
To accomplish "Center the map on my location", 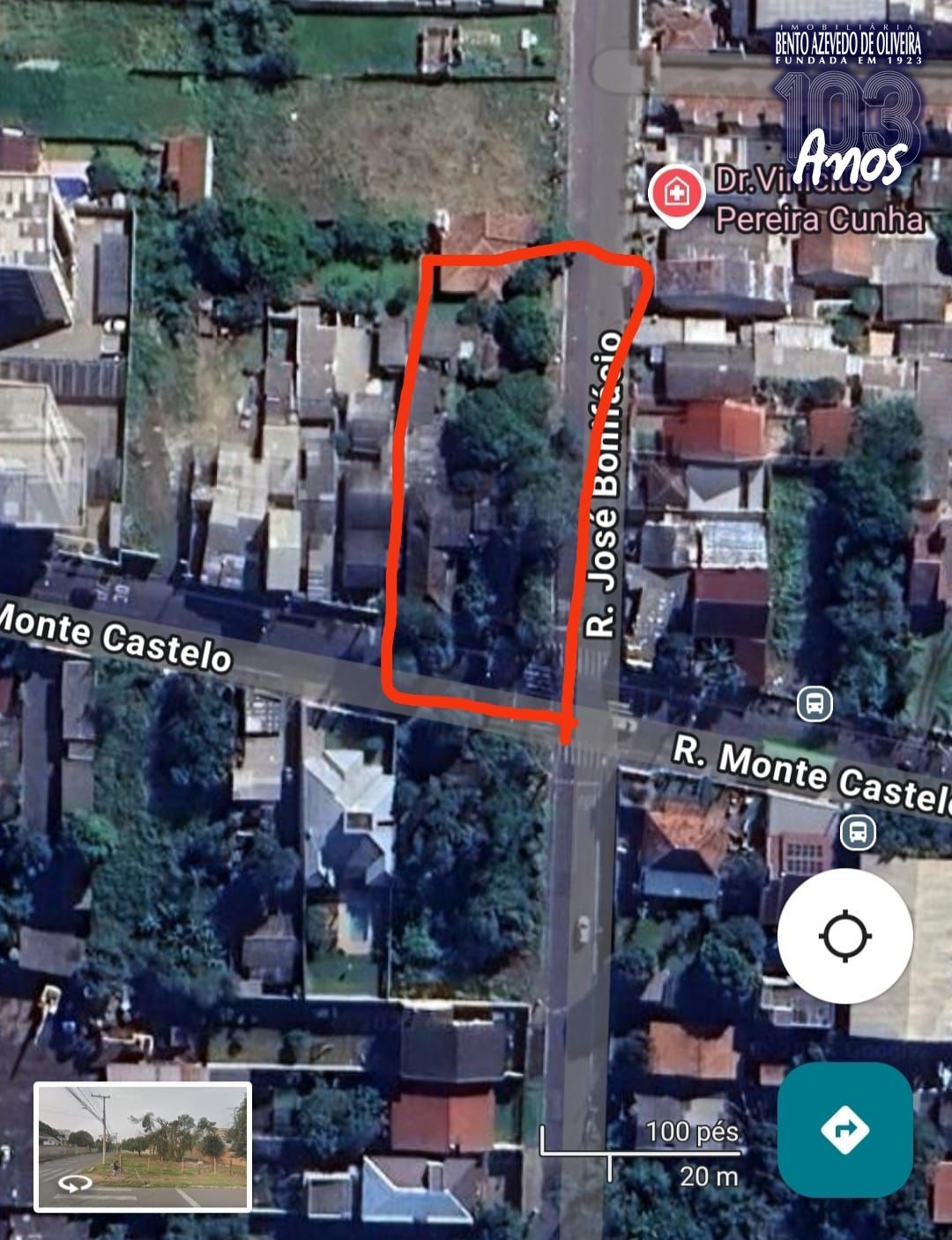I will (844, 935).
